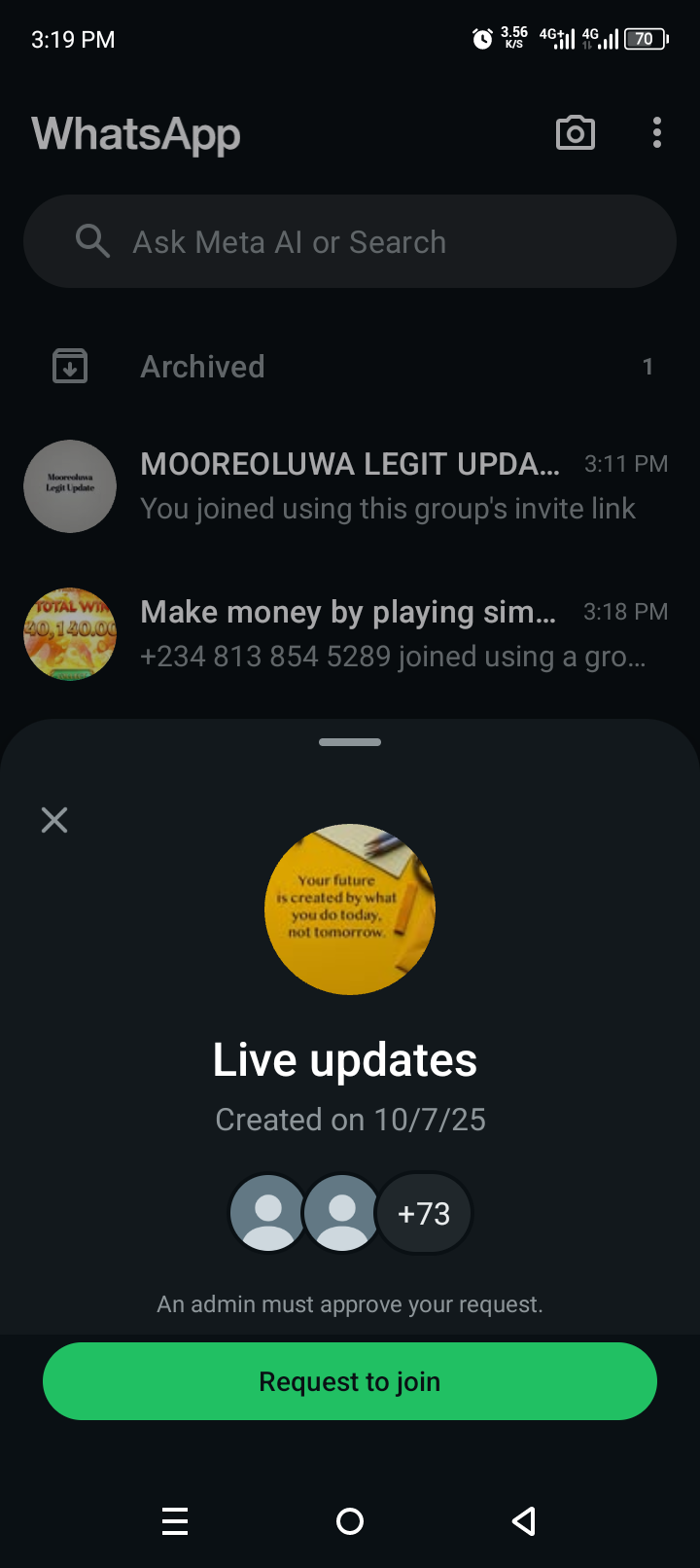
Task: Close the Live updates group sheet
Action: click(54, 820)
